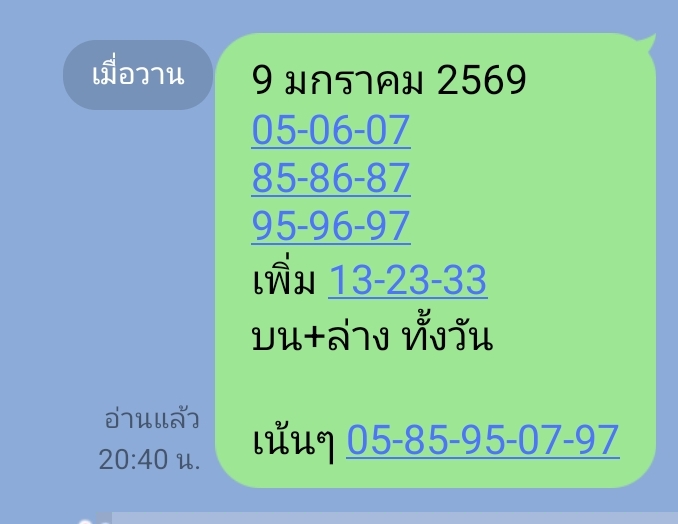Select the 95-96-97 link
This screenshot has width=678, height=524.
(x=331, y=227)
